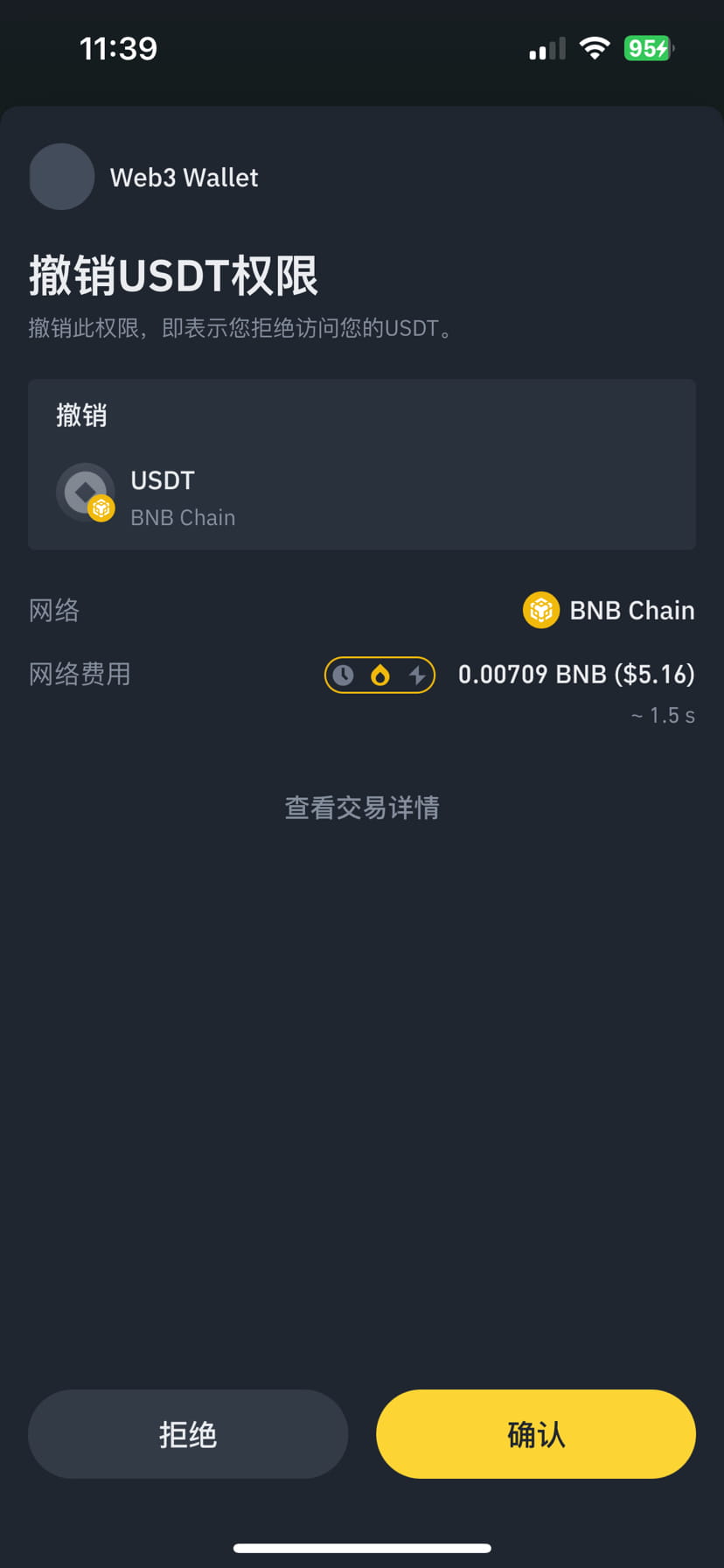Select the slow clock fee speed option

(343, 675)
